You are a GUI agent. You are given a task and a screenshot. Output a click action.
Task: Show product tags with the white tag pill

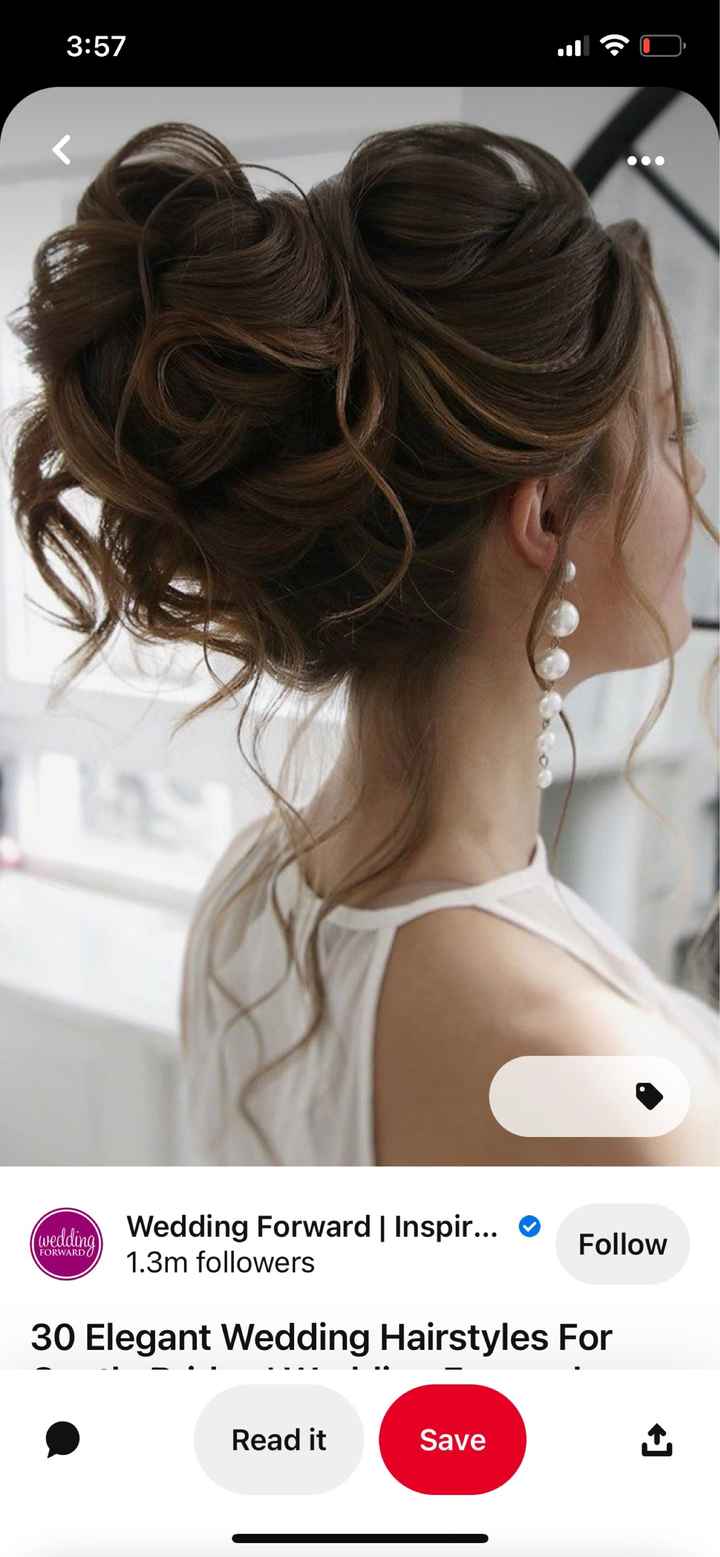click(590, 1096)
